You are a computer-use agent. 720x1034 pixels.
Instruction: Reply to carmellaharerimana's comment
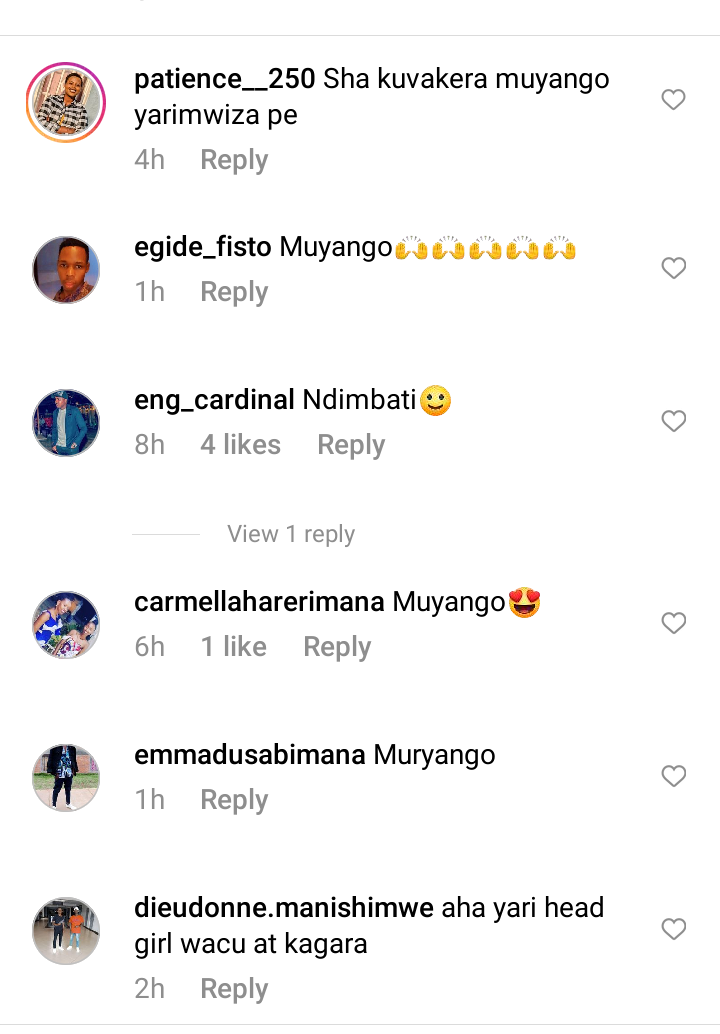[337, 647]
